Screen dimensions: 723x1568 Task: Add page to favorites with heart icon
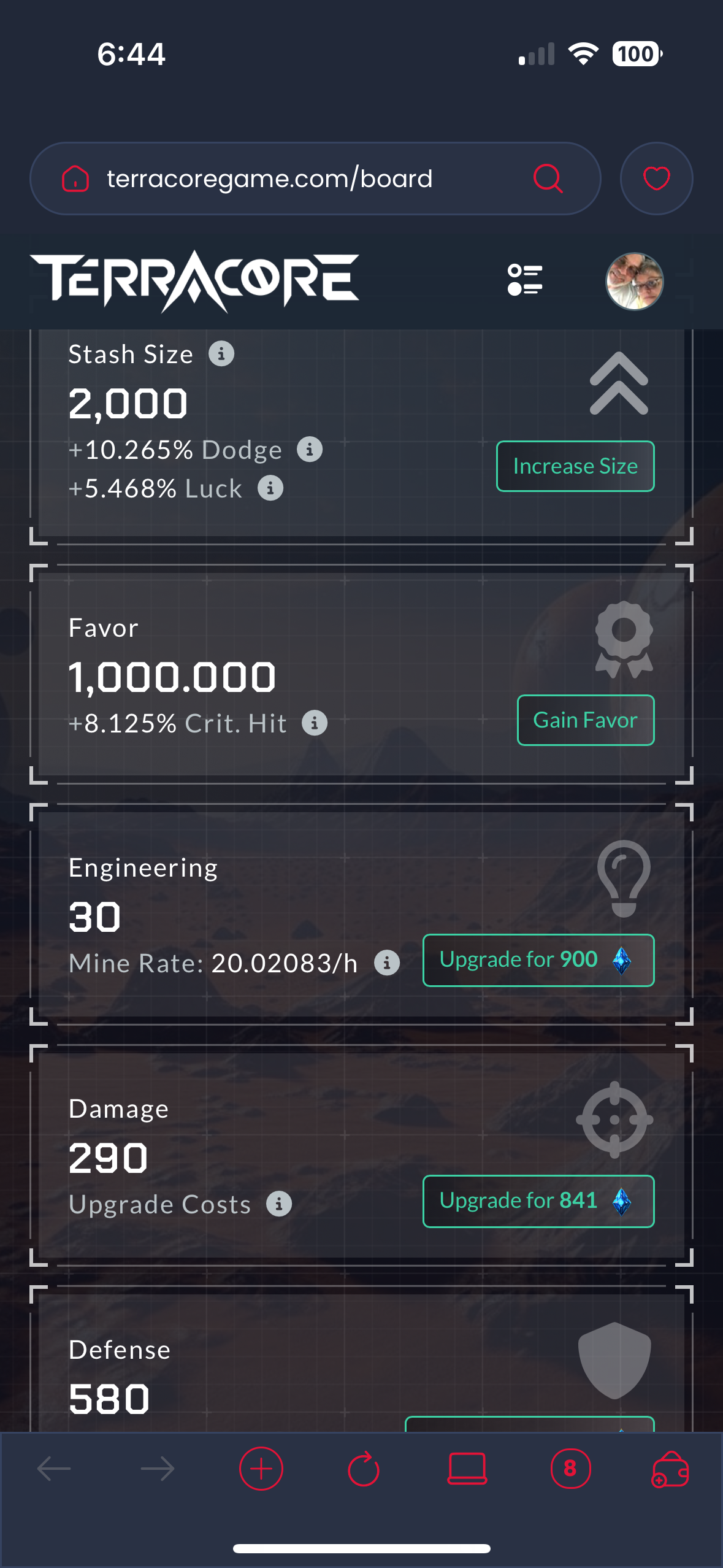[x=656, y=179]
